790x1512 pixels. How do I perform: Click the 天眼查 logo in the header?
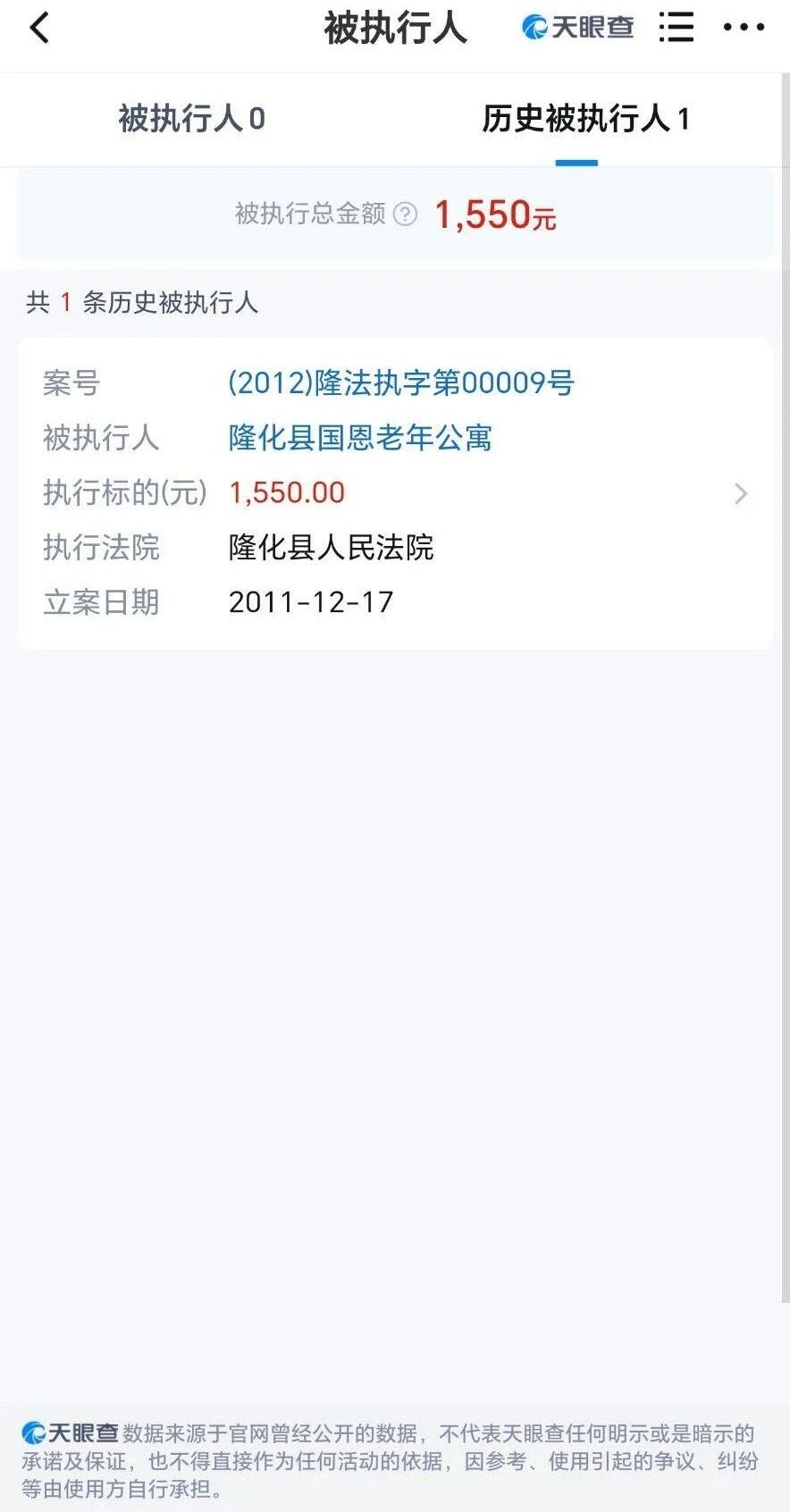[579, 28]
